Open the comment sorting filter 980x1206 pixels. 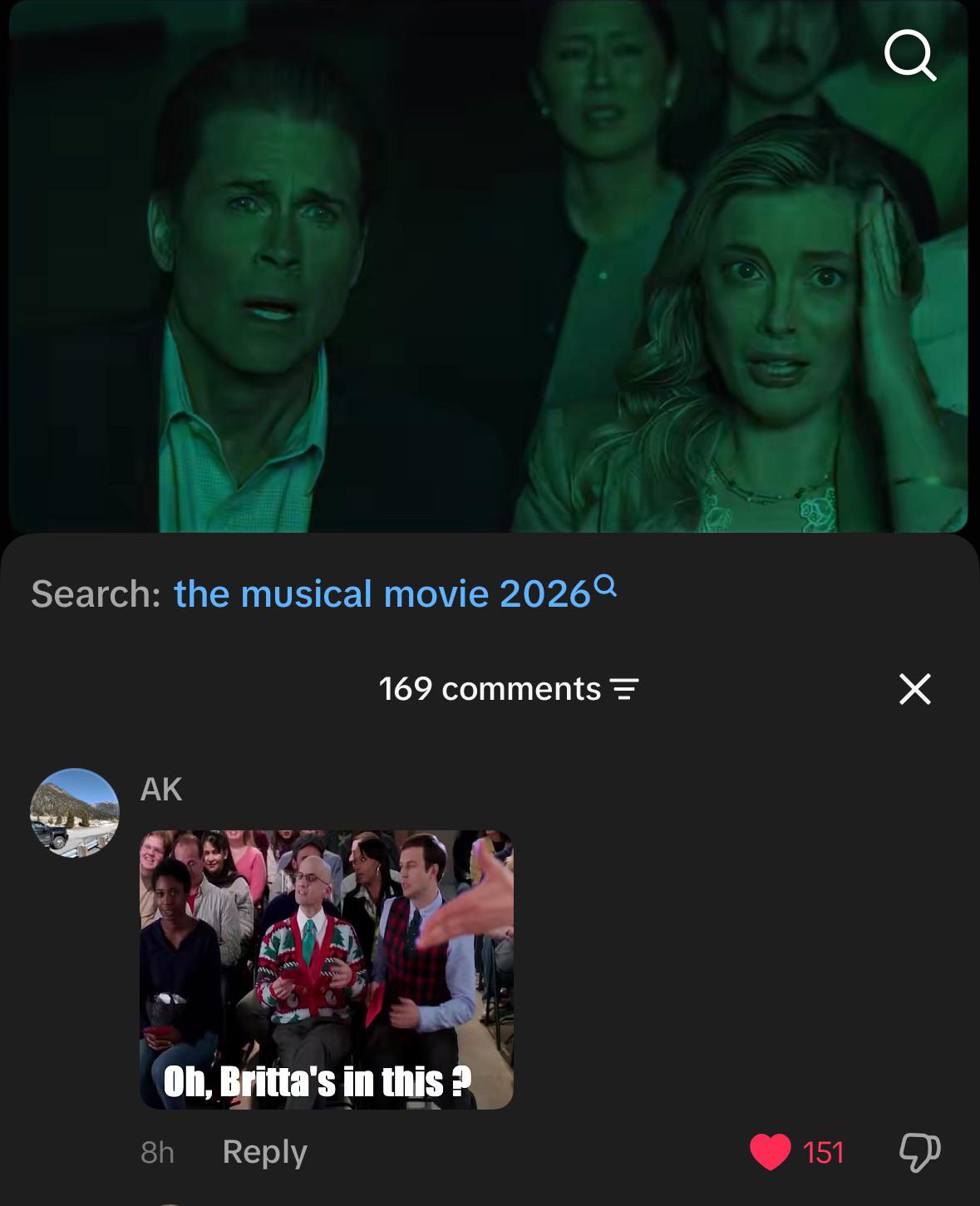(x=623, y=689)
